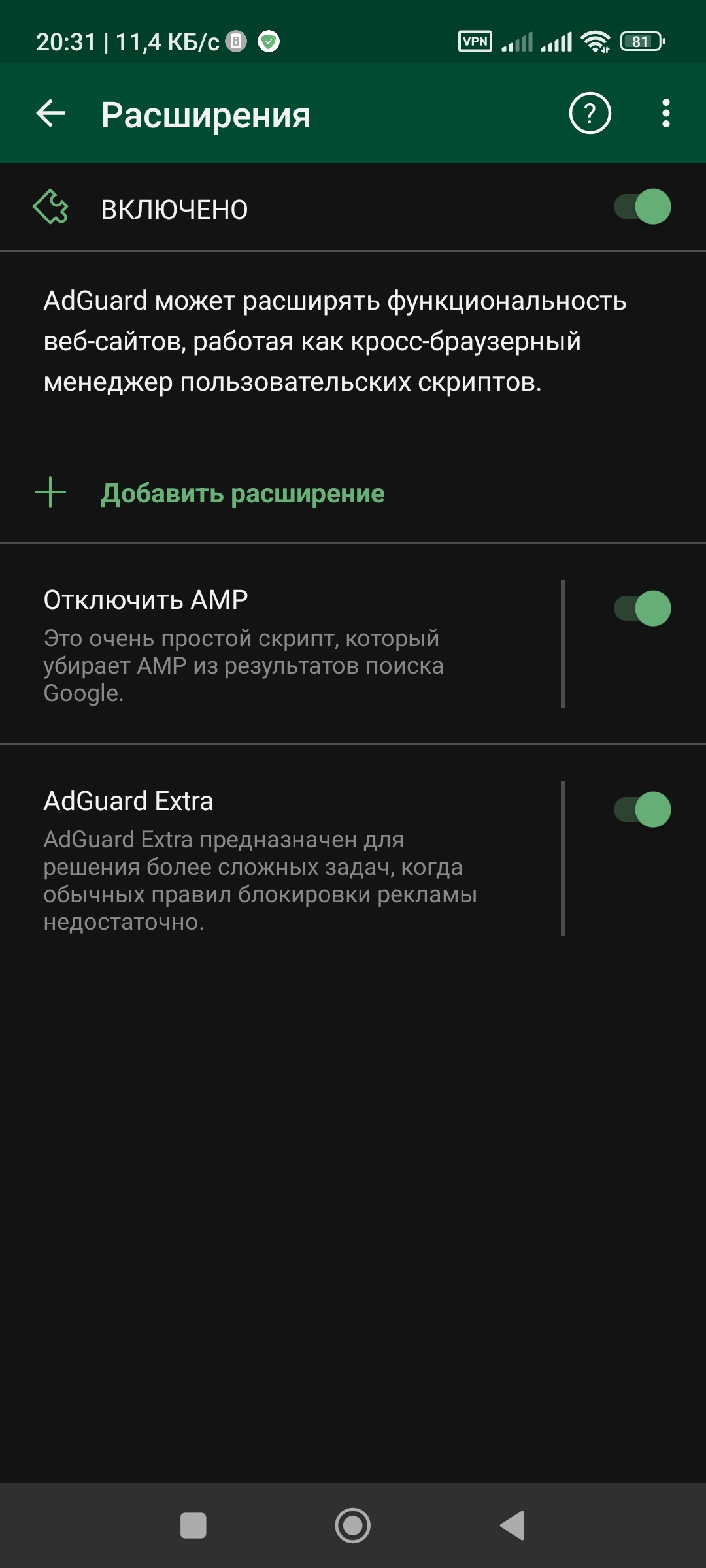Toggle the main ВКЛЮЧЕНО extensions switch
Viewport: 706px width, 1568px height.
[642, 207]
